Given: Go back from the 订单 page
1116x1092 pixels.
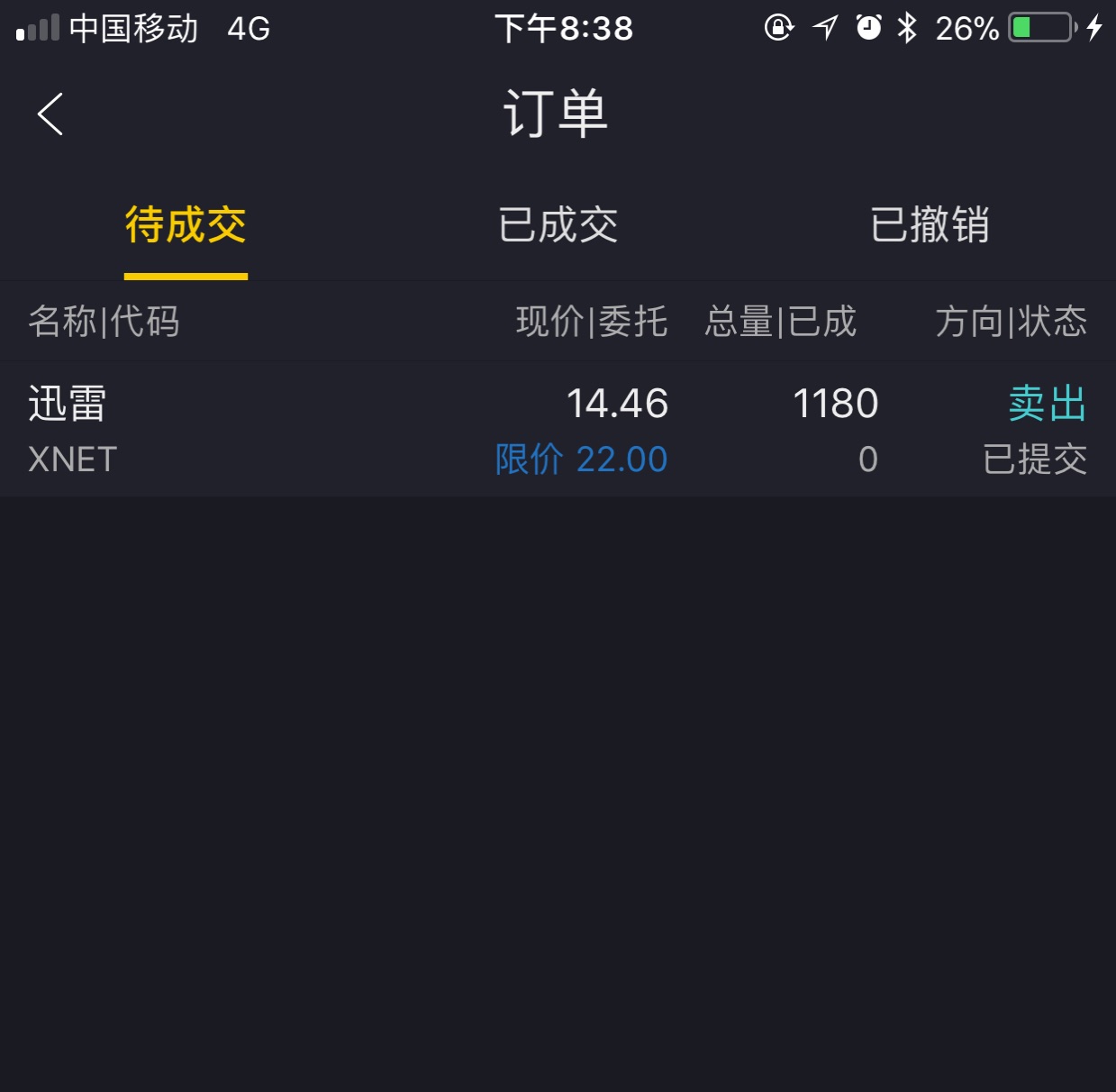Looking at the screenshot, I should (x=50, y=114).
